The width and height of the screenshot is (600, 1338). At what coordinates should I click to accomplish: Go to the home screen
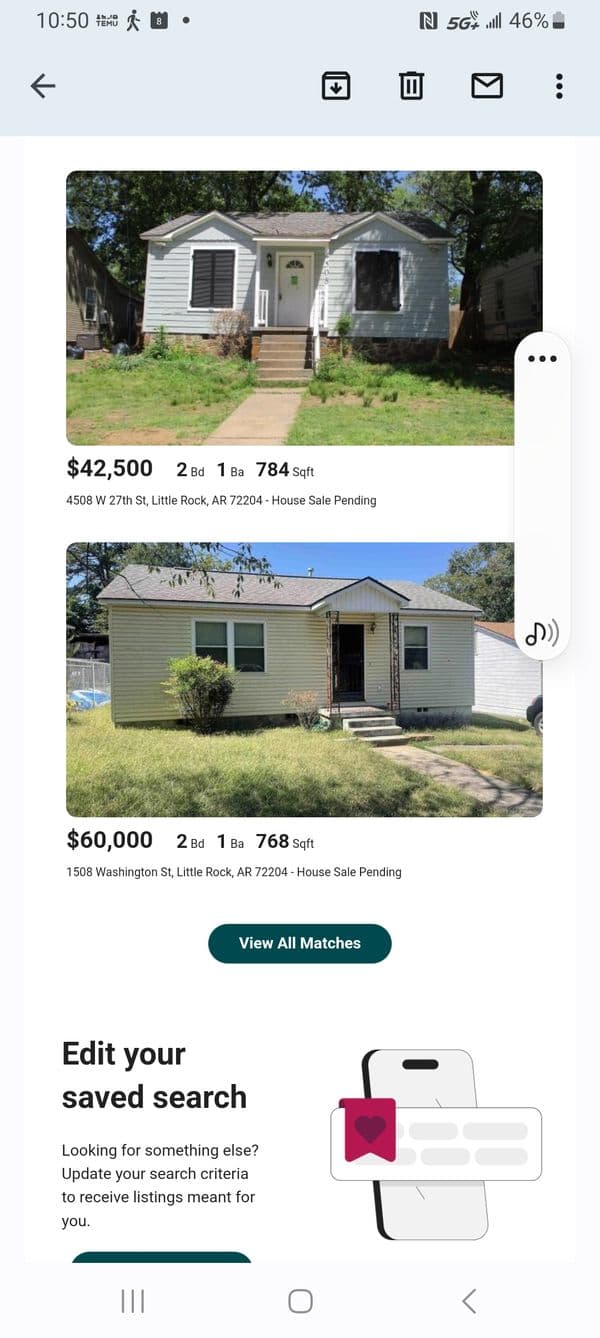click(x=300, y=1301)
